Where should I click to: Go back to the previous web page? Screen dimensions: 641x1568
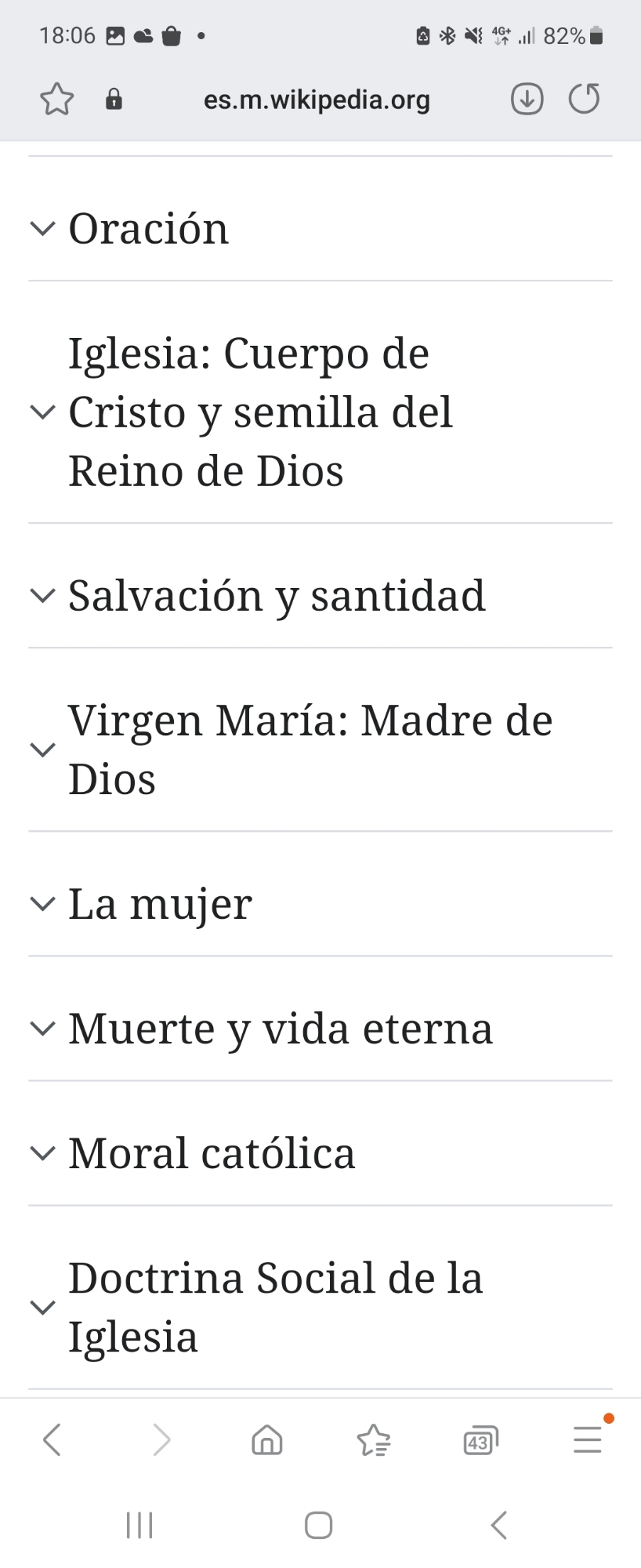click(53, 1439)
